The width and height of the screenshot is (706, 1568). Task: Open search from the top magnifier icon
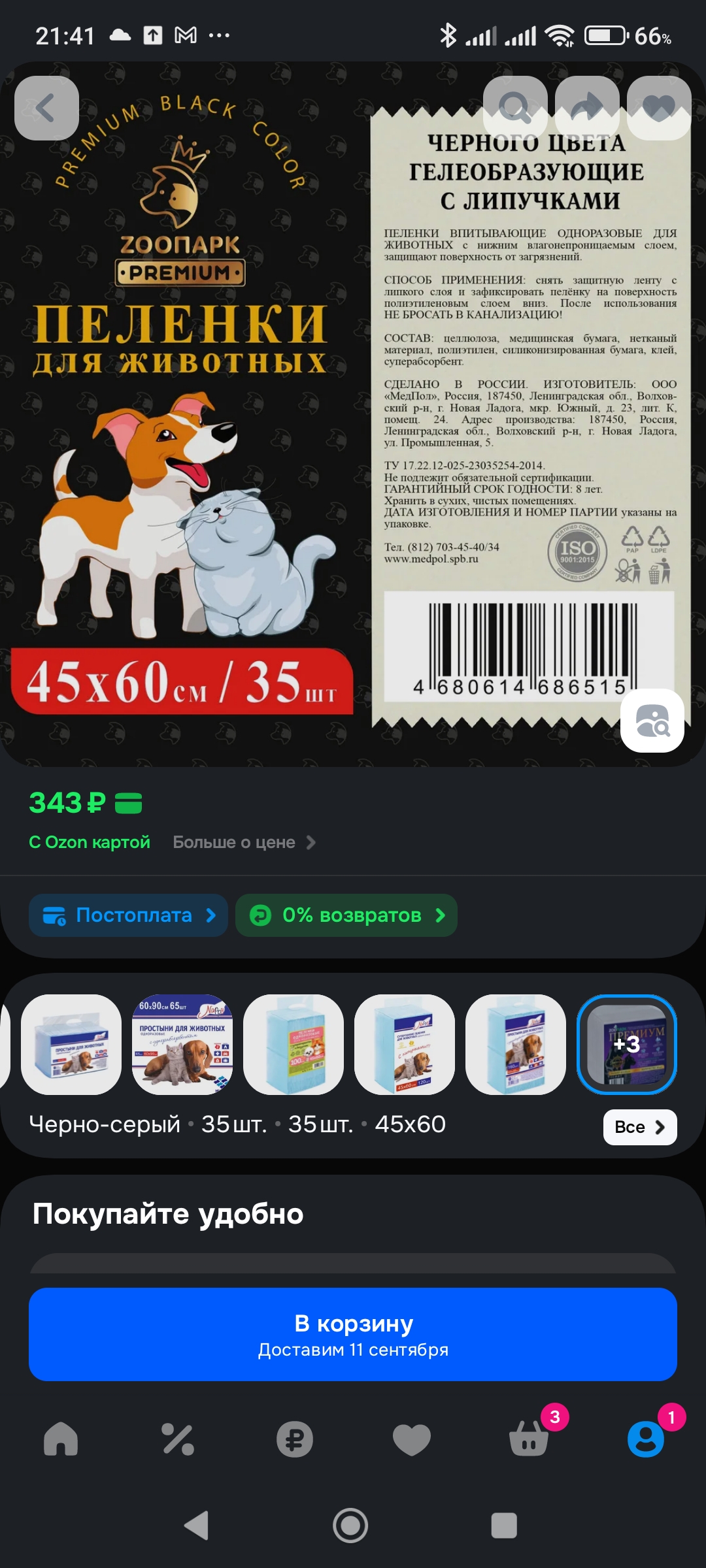coord(515,108)
